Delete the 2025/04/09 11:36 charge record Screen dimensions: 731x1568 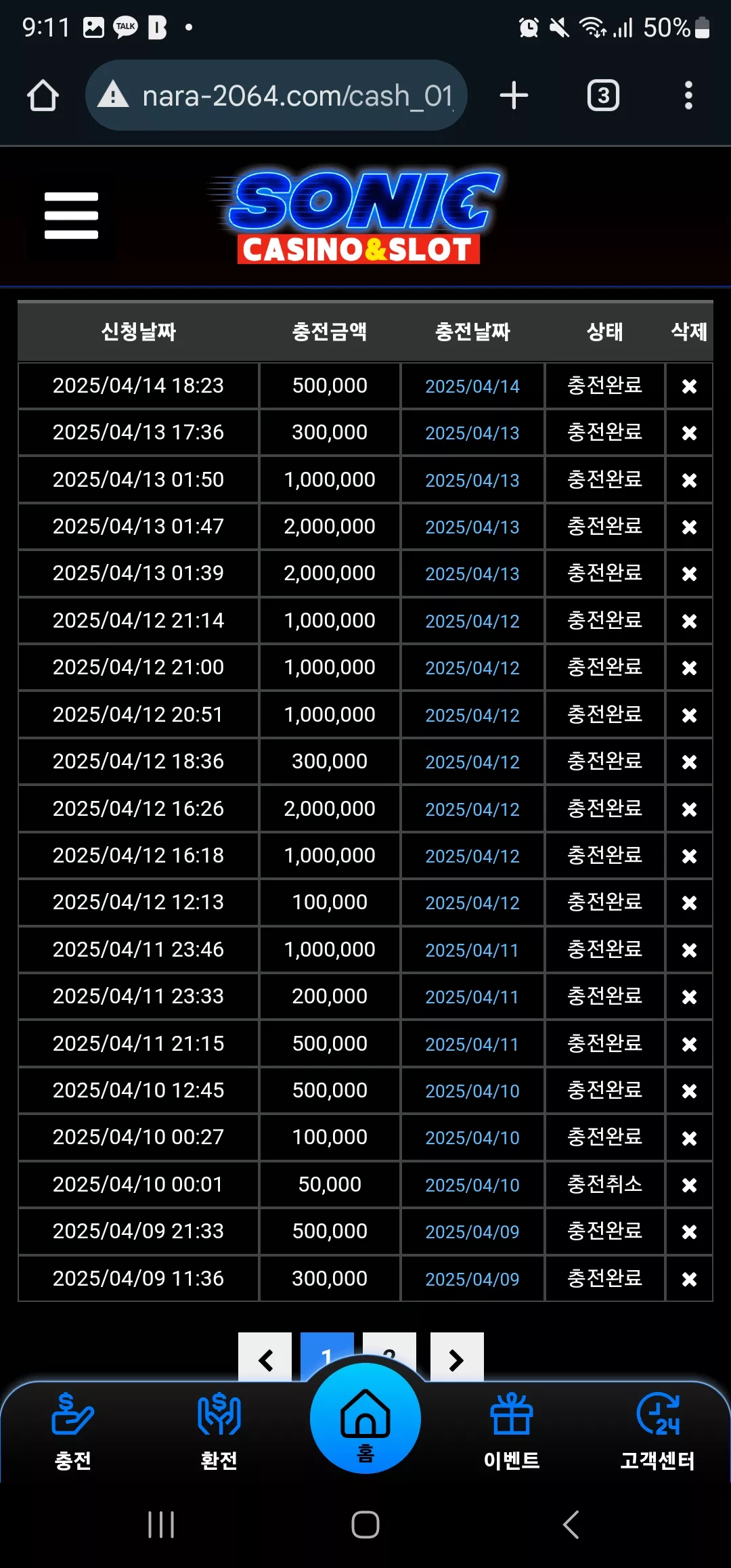click(689, 1279)
